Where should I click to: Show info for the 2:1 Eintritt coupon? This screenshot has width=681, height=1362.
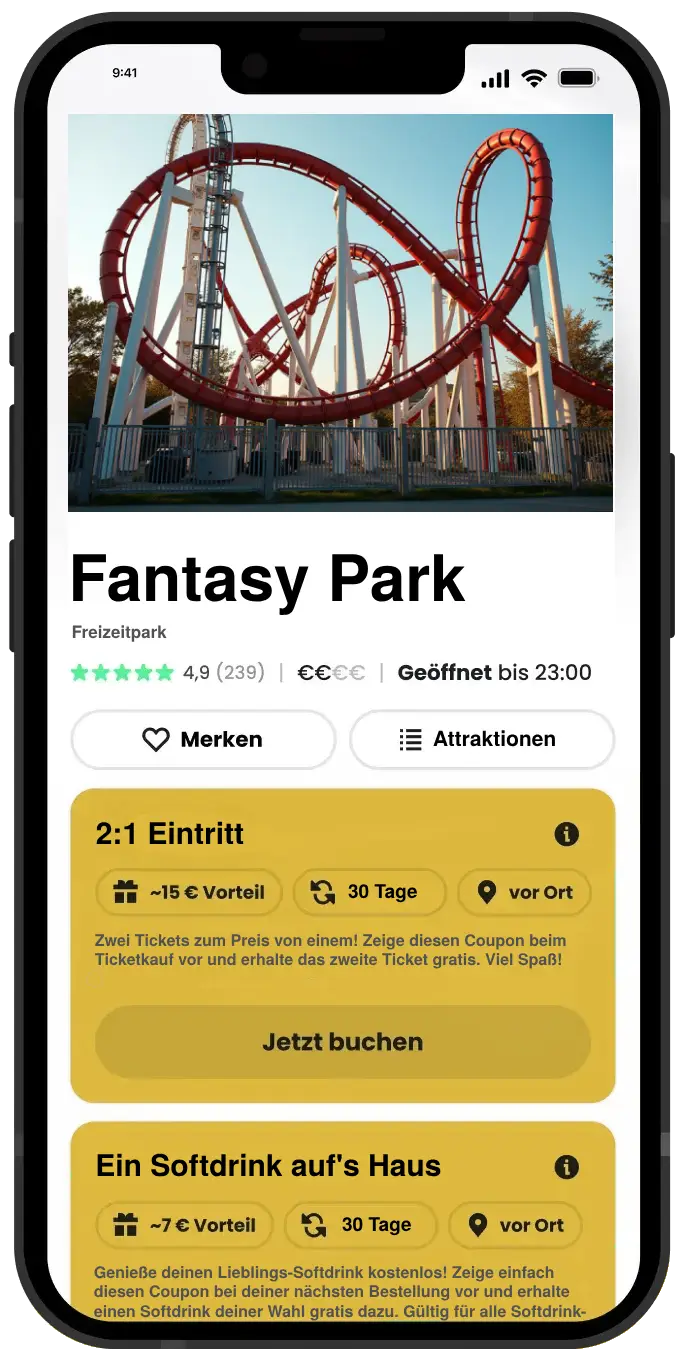[566, 834]
